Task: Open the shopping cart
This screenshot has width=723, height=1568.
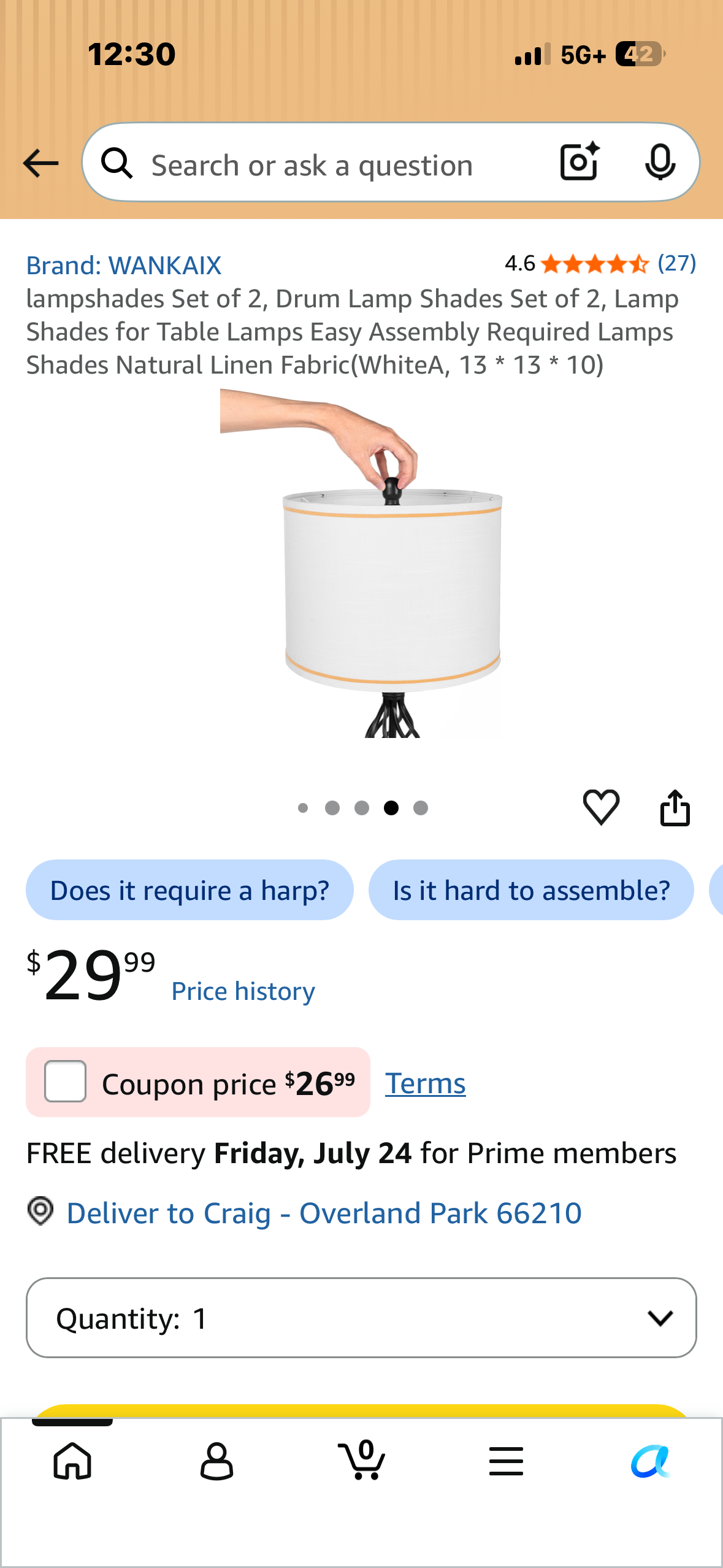Action: pos(362,1461)
